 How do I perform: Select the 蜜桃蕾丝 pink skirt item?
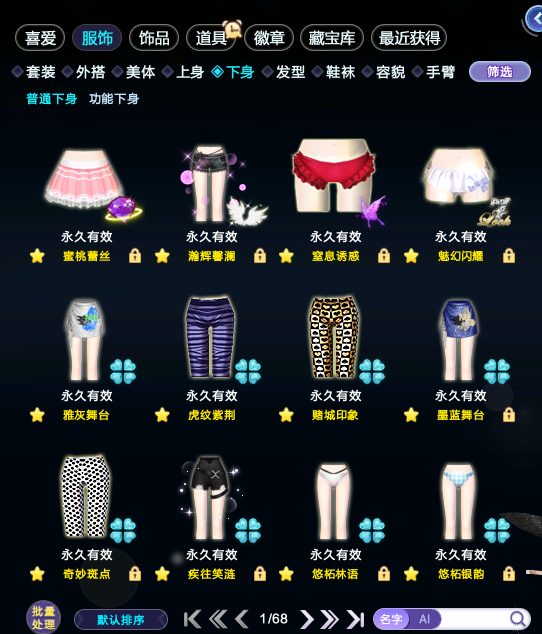click(87, 180)
